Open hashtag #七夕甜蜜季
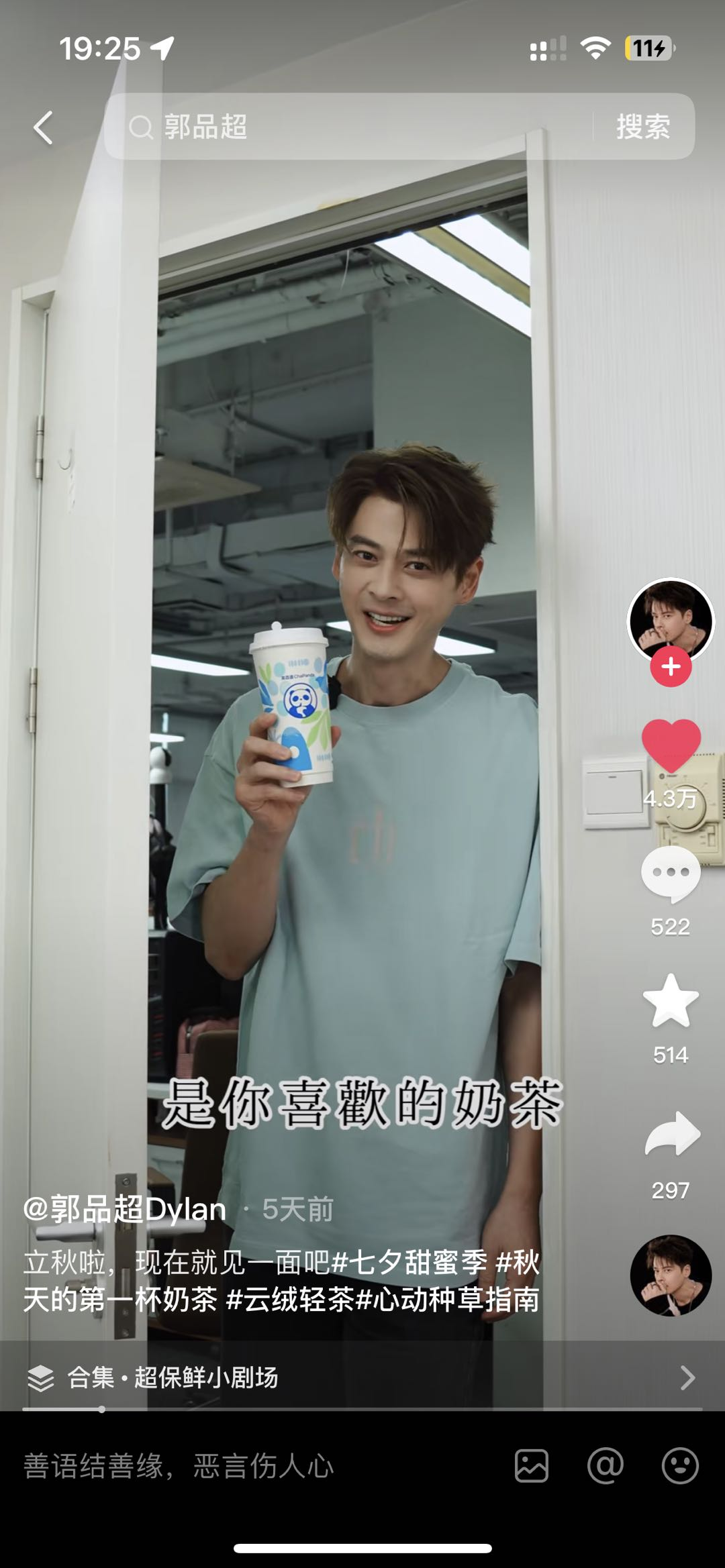Viewport: 725px width, 1568px height. pos(409,1263)
